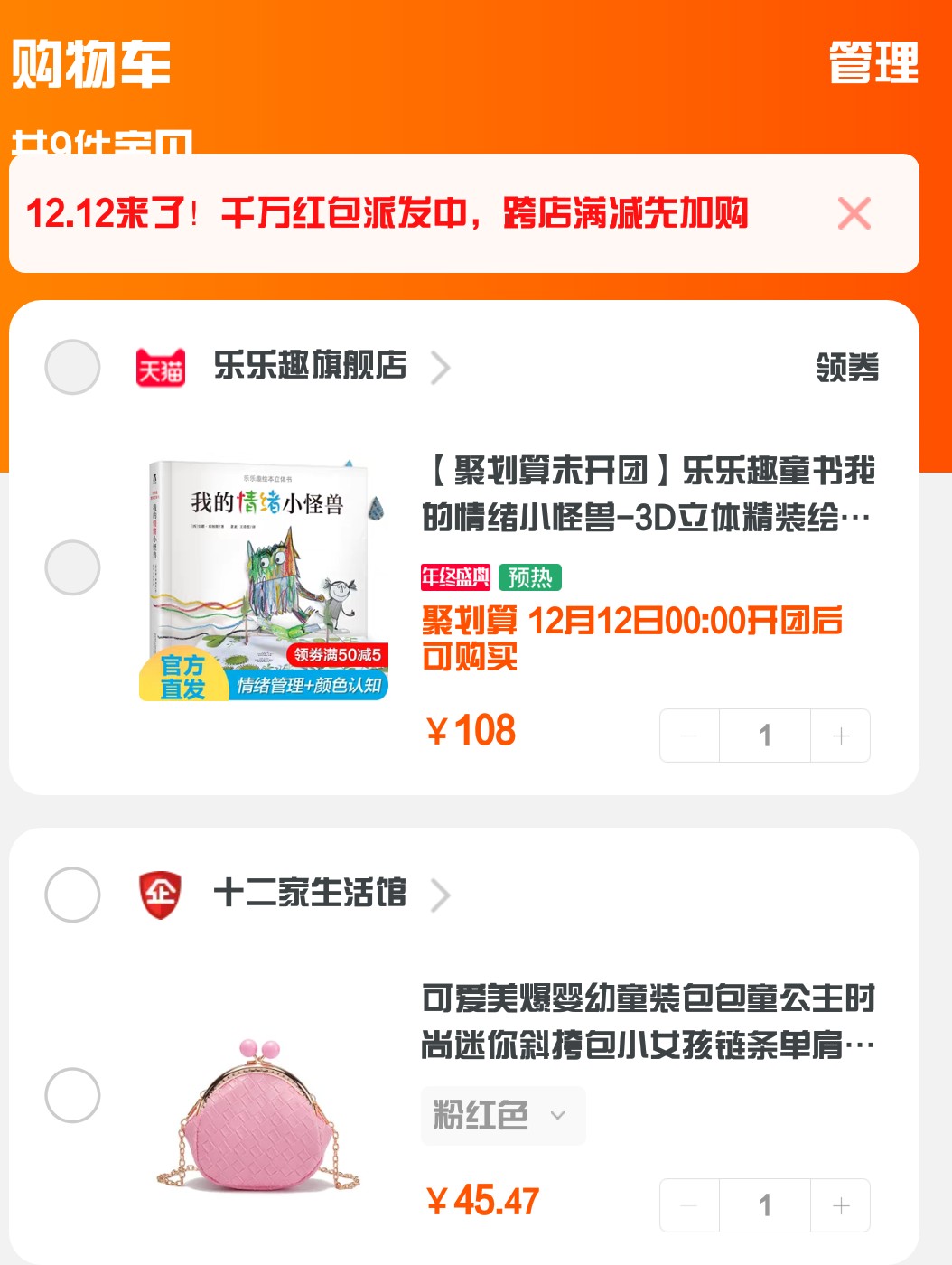Increase quantity of the pink bag
This screenshot has height=1265, width=952.
[x=841, y=1205]
